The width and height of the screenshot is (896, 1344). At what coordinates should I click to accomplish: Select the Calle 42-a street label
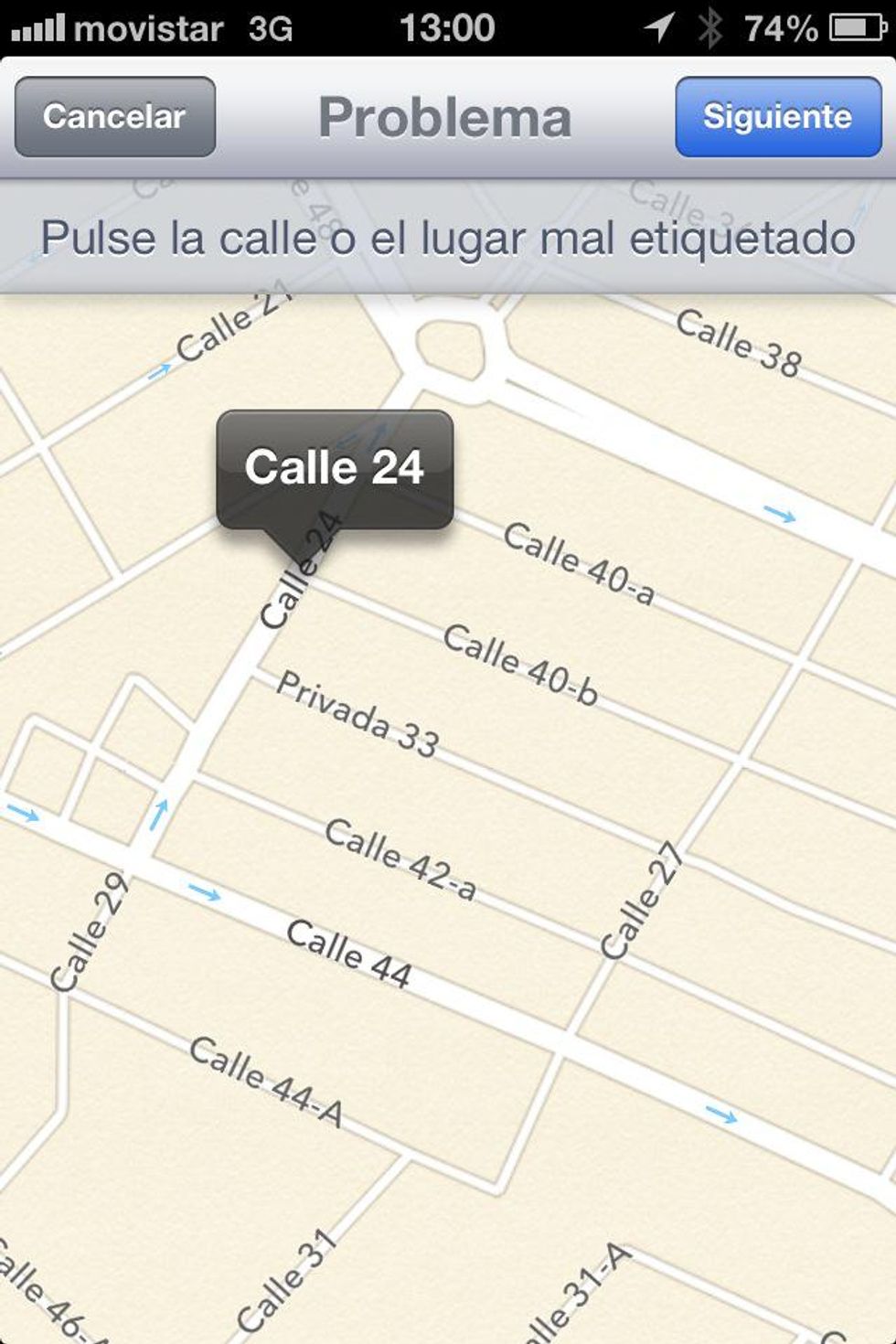click(400, 859)
